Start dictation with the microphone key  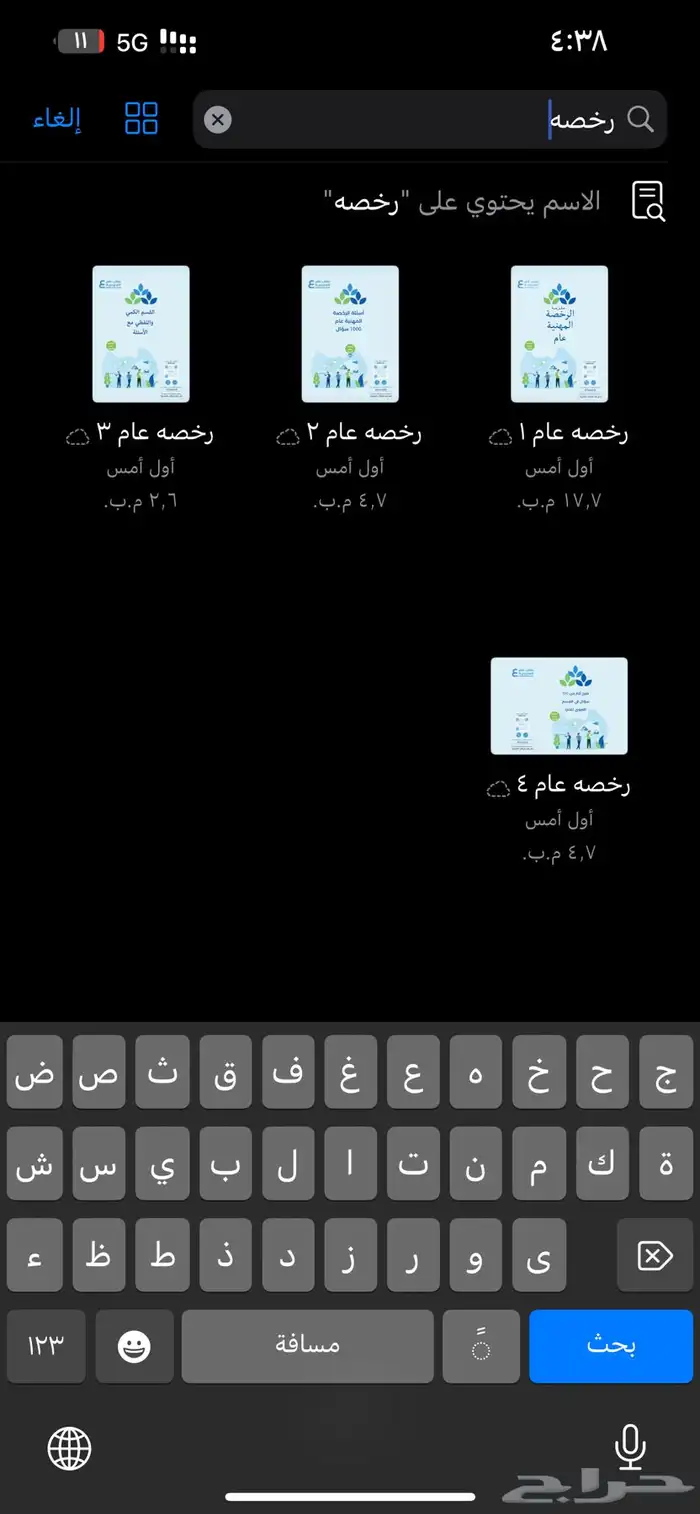pyautogui.click(x=629, y=1447)
